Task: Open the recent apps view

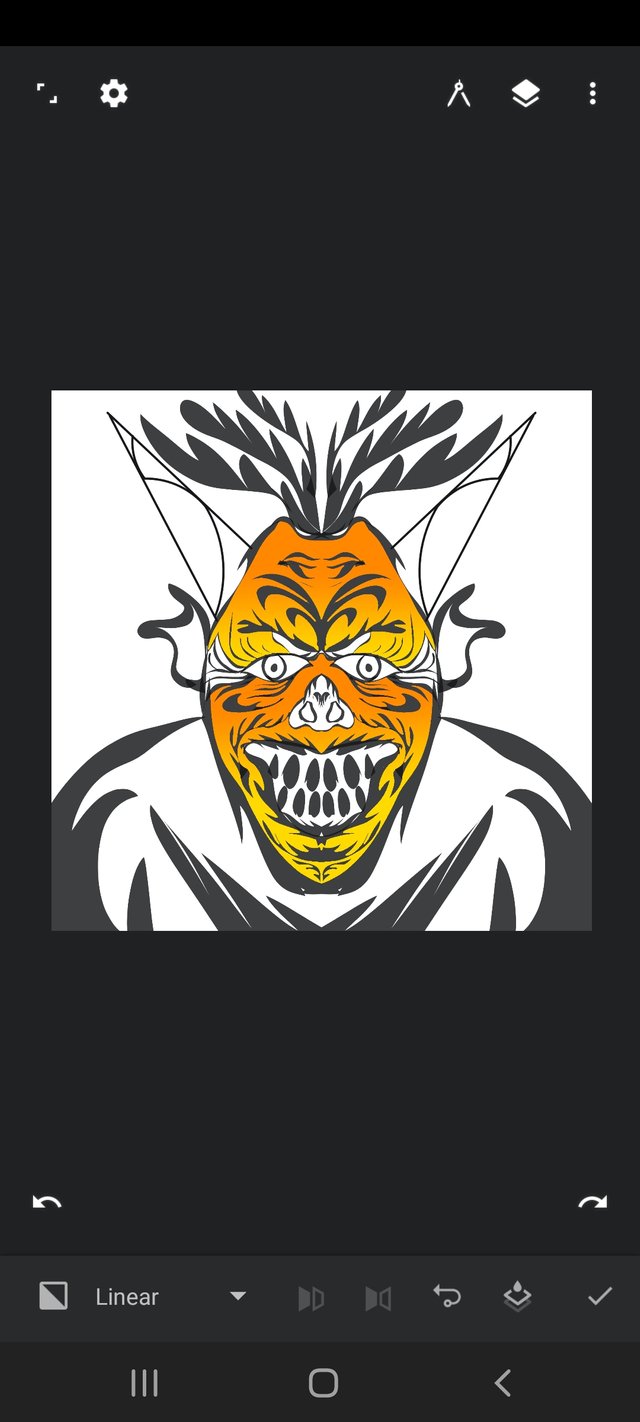Action: (x=145, y=1383)
